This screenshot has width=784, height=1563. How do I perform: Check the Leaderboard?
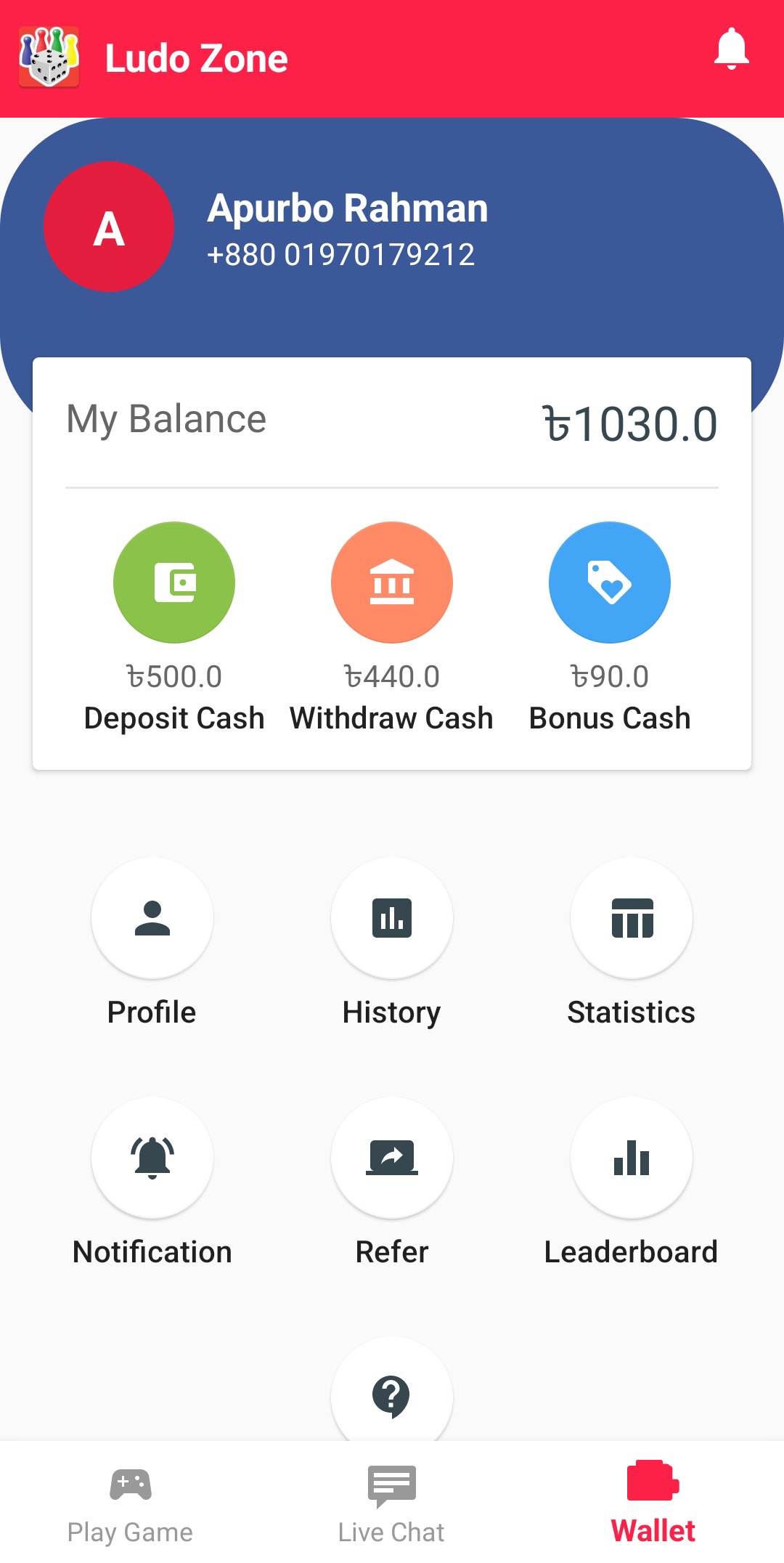[632, 1158]
